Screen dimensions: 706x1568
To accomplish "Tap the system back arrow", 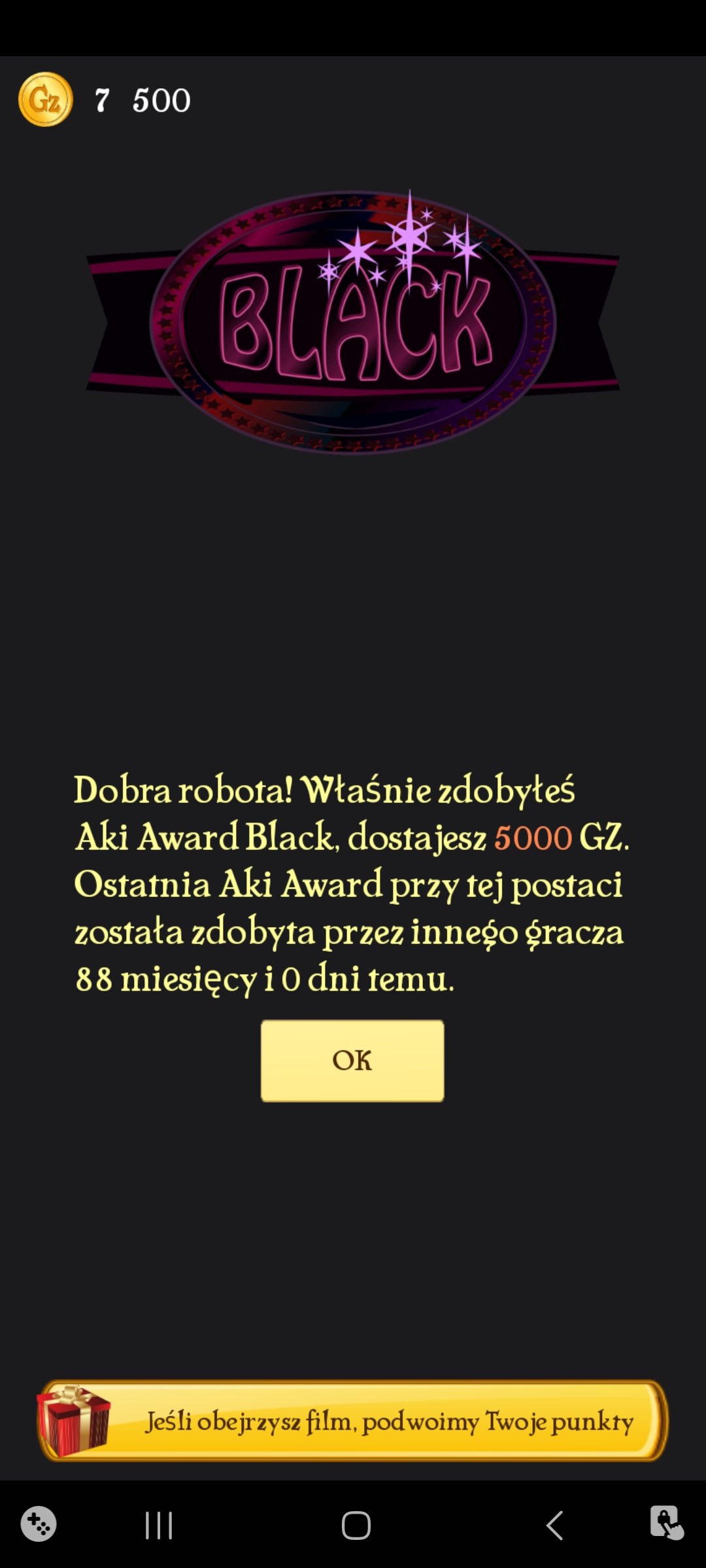I will click(554, 1526).
